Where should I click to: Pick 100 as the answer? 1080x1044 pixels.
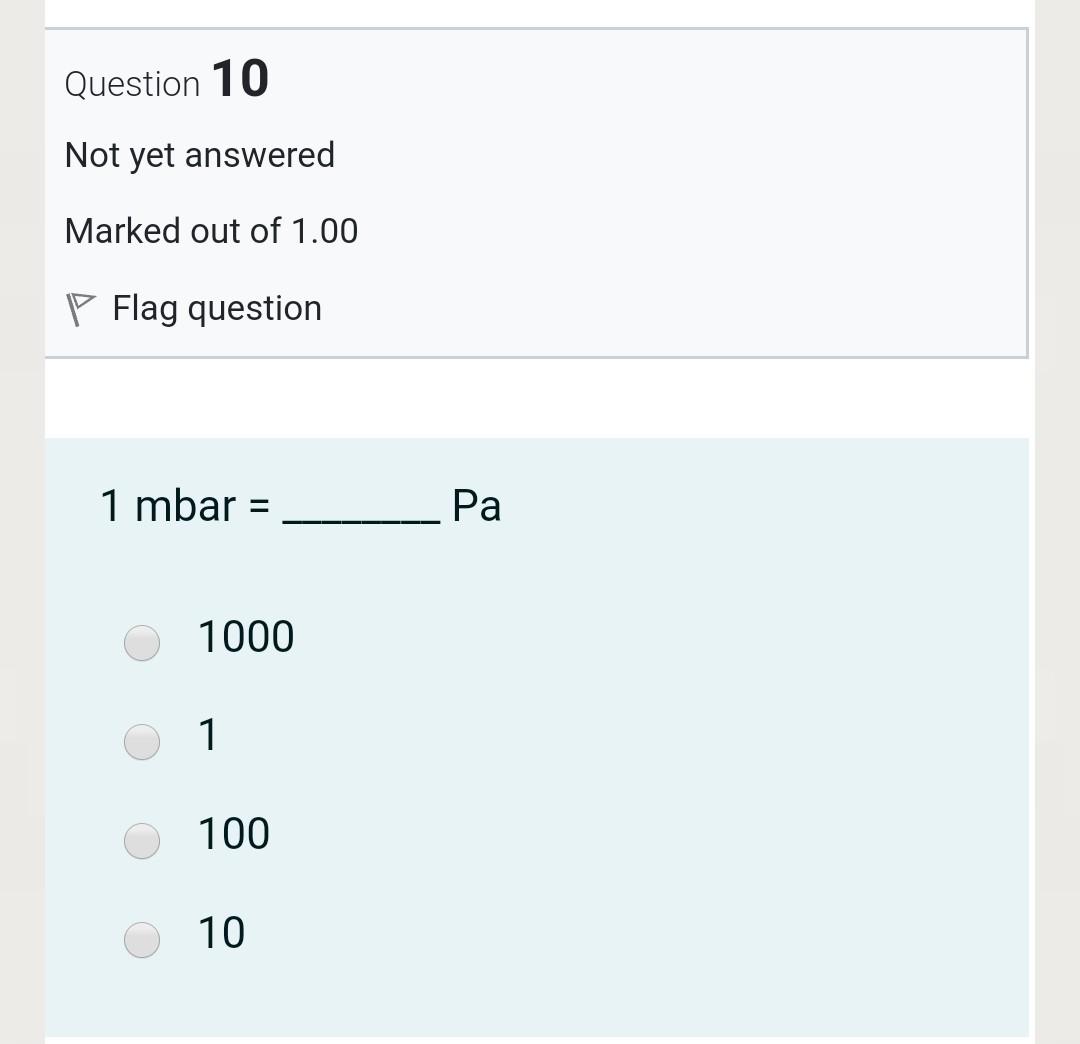pos(142,840)
